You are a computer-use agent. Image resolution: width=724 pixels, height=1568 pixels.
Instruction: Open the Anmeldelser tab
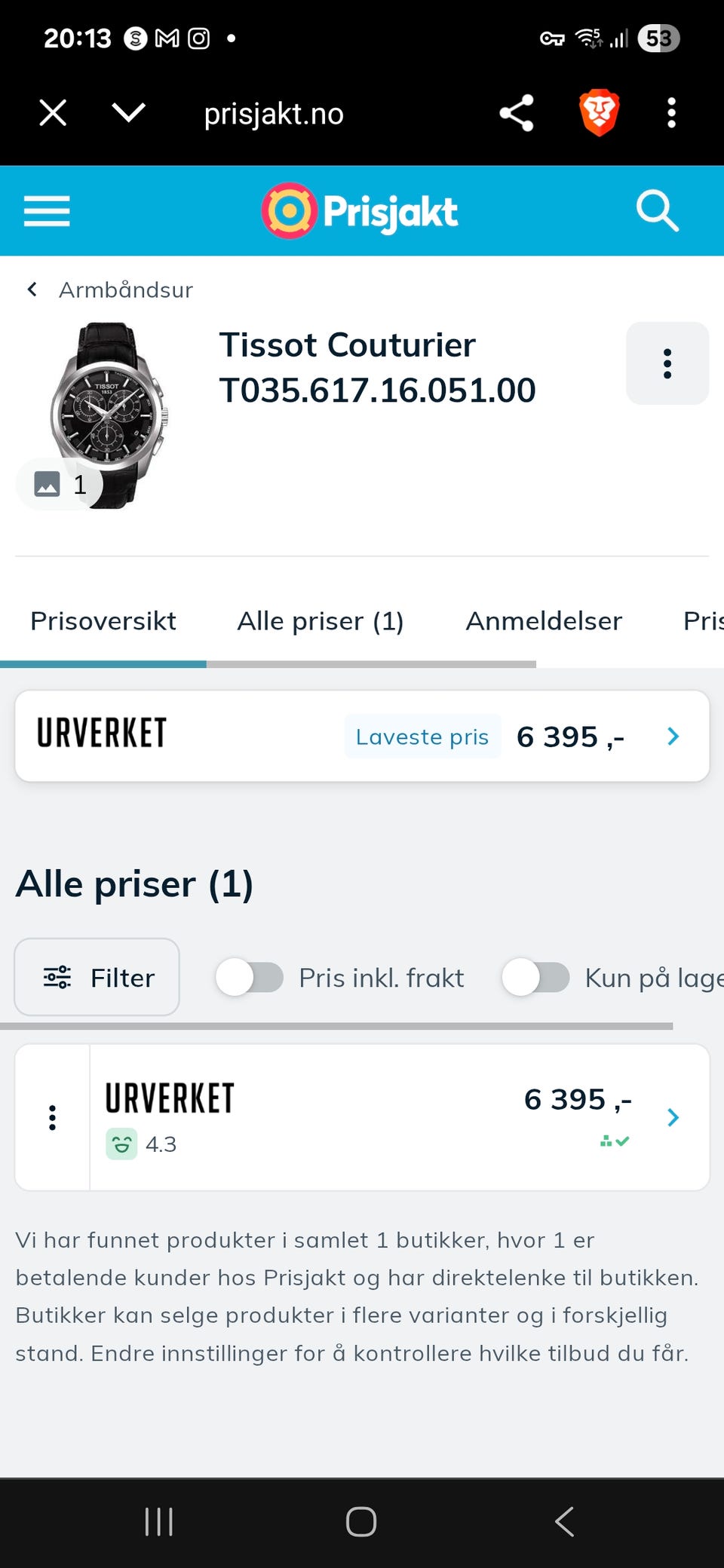click(x=544, y=620)
